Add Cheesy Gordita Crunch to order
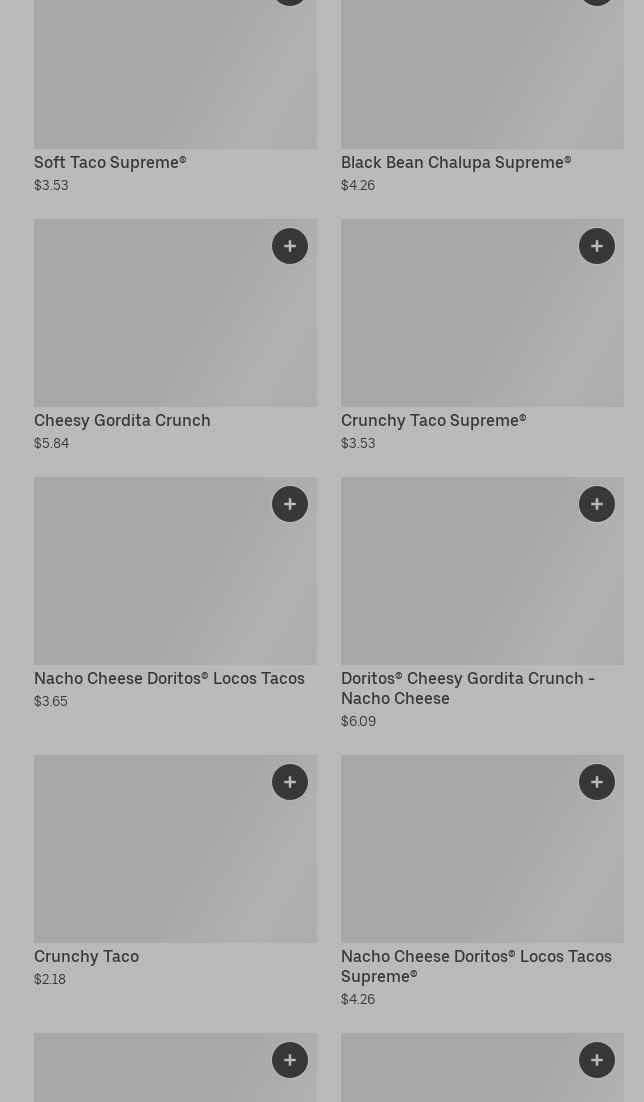The image size is (644, 1102). (x=290, y=246)
